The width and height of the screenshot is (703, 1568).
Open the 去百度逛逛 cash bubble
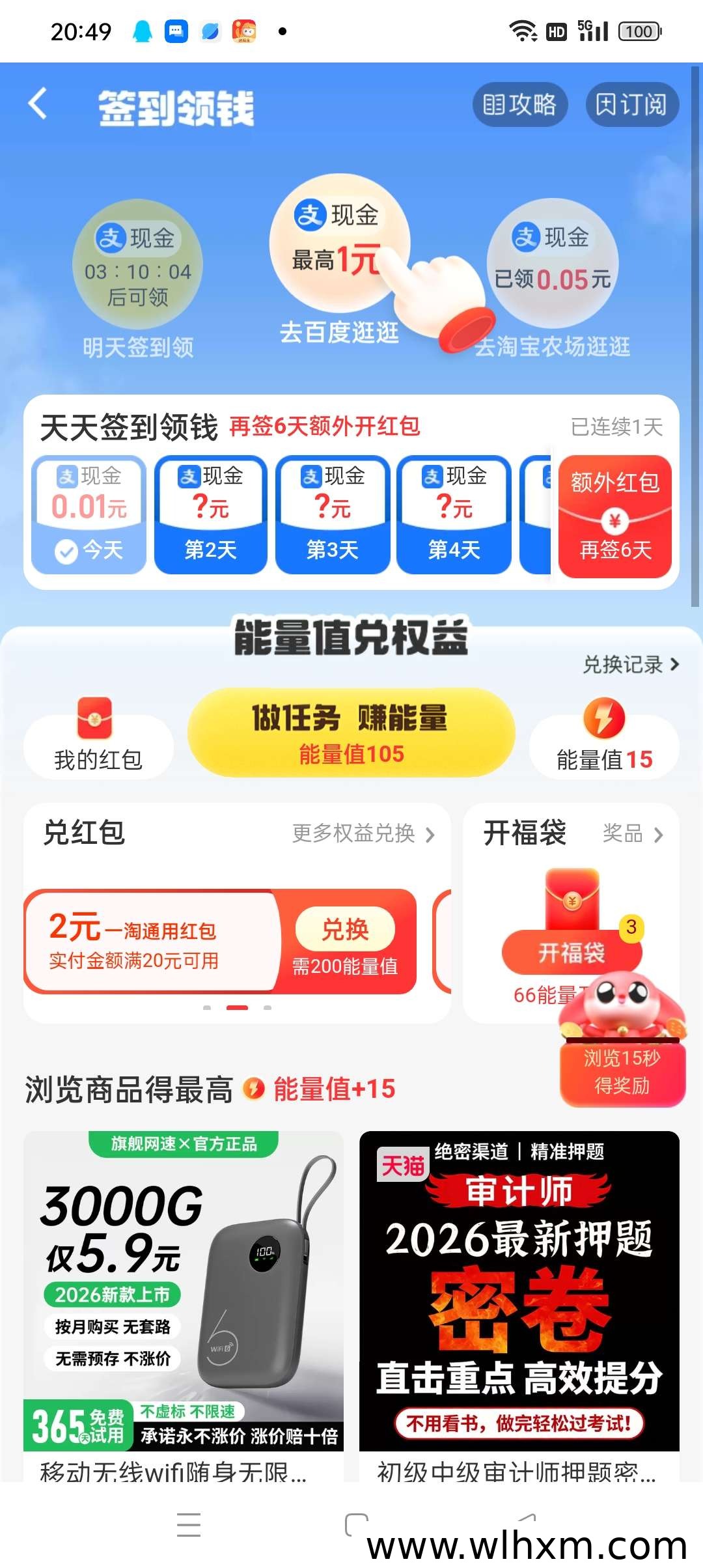pos(340,260)
